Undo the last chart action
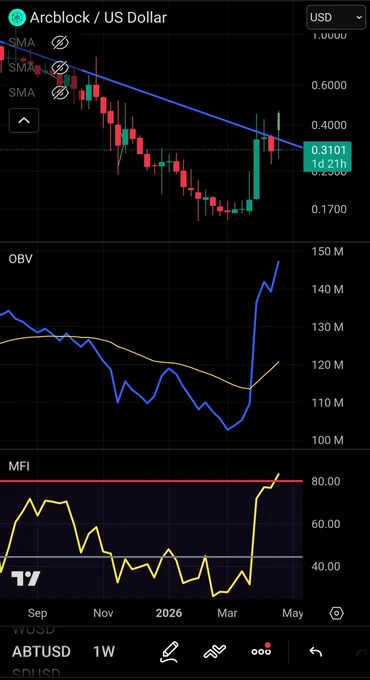The width and height of the screenshot is (370, 680). point(315,651)
